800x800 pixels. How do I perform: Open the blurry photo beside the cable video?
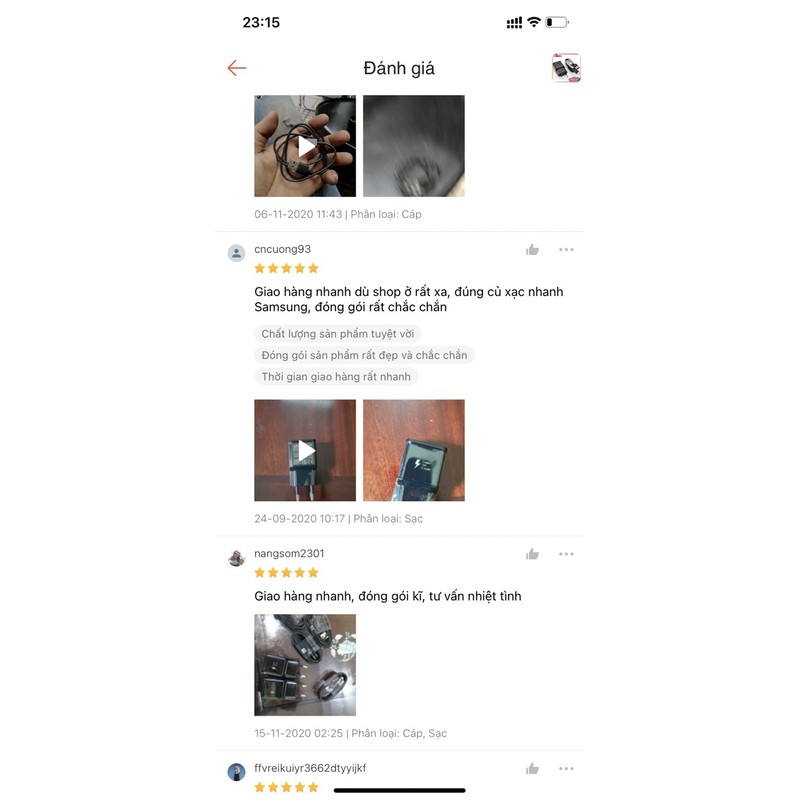click(x=413, y=146)
